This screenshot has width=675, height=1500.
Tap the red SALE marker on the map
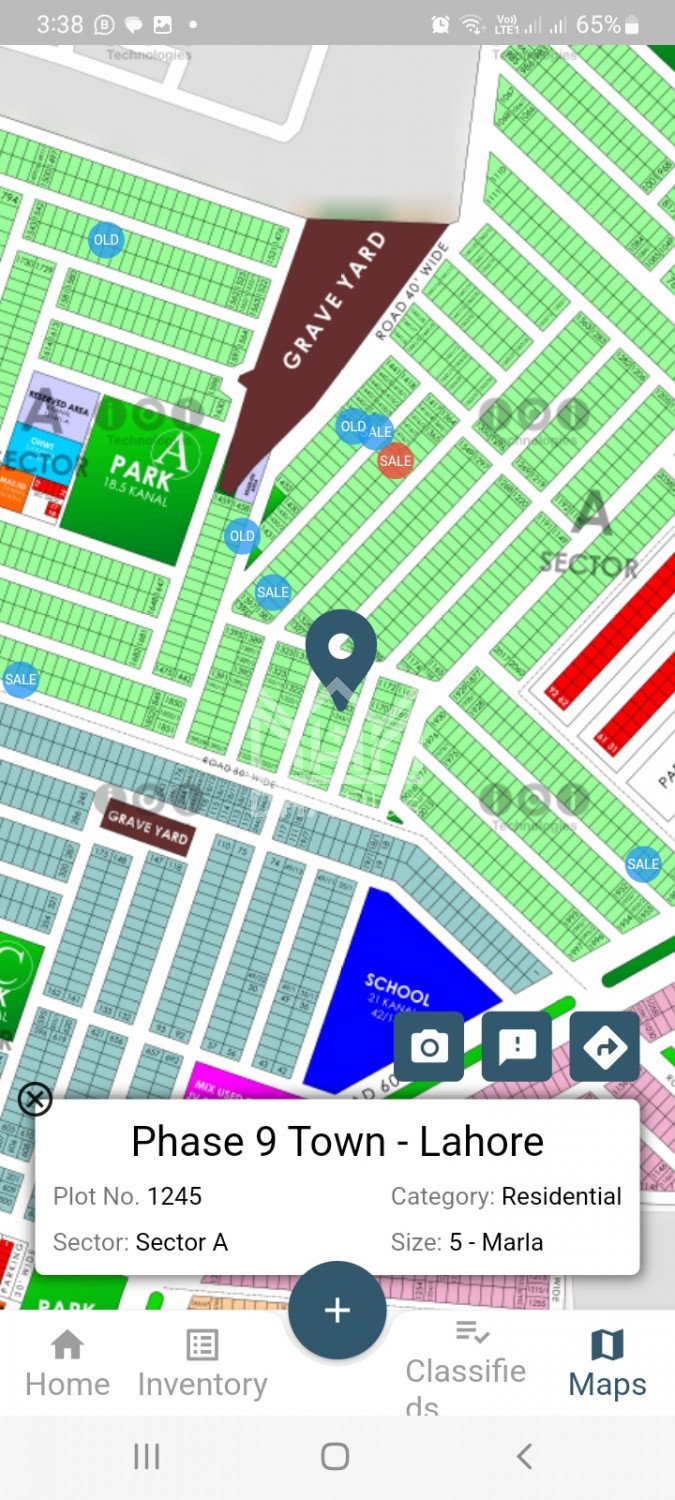tap(395, 461)
